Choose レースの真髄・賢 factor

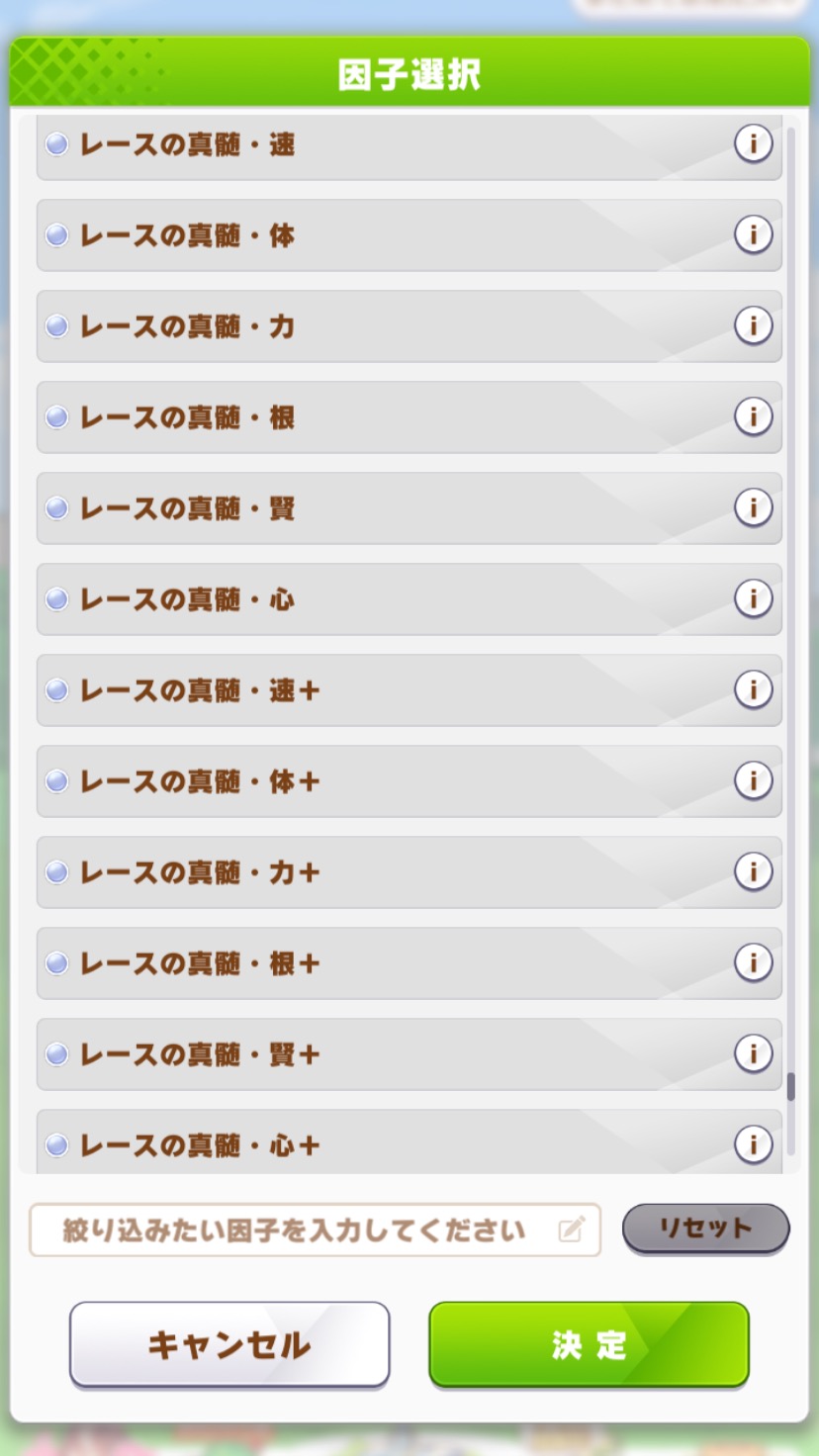pos(376,508)
